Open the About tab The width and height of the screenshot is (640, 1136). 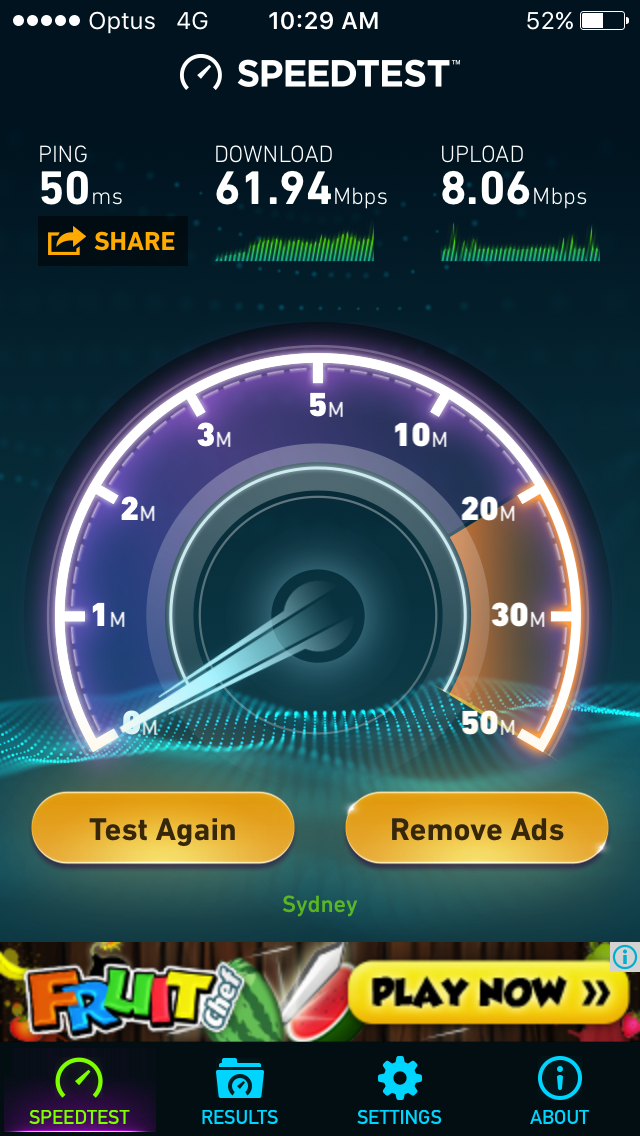point(559,1091)
